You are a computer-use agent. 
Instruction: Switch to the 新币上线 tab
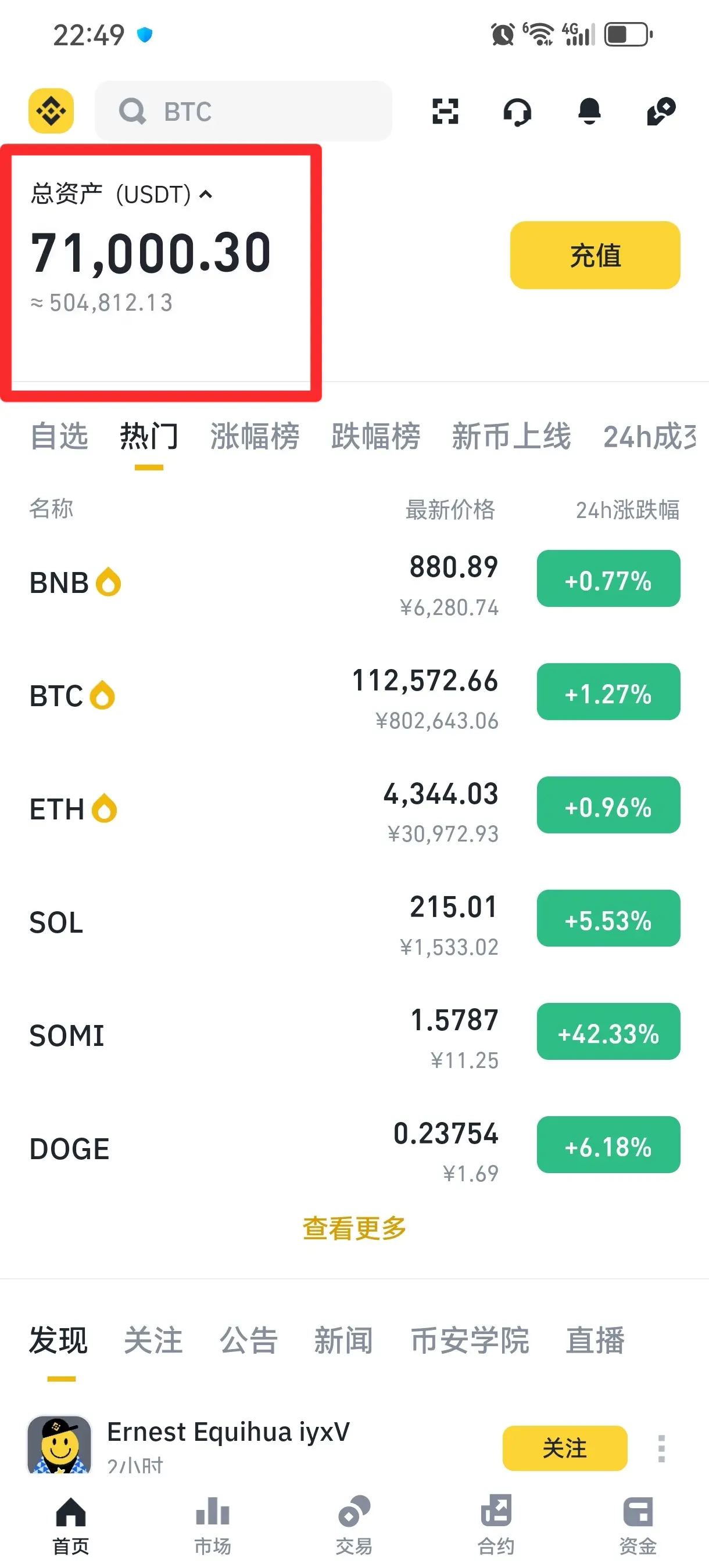click(x=510, y=437)
